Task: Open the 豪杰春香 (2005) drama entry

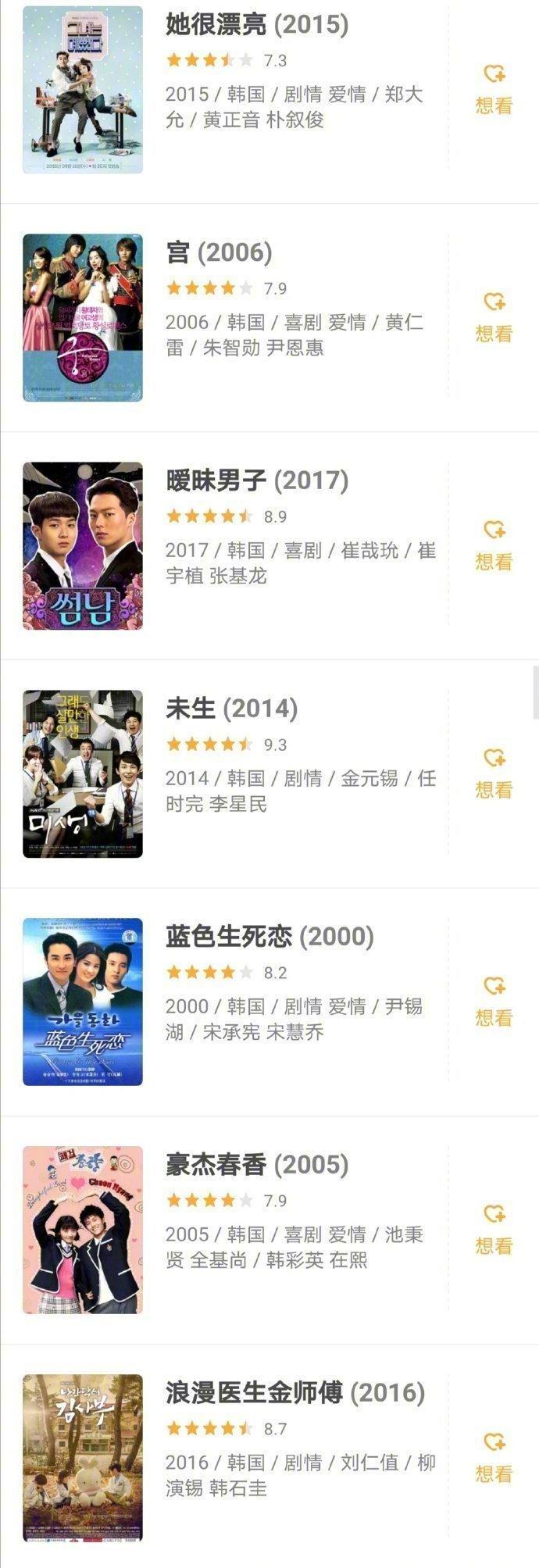Action: [x=257, y=1166]
